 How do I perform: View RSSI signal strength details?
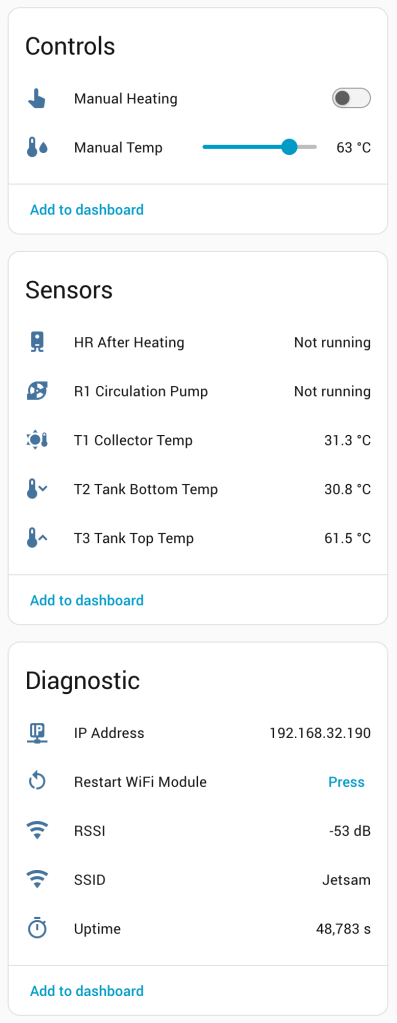[198, 831]
